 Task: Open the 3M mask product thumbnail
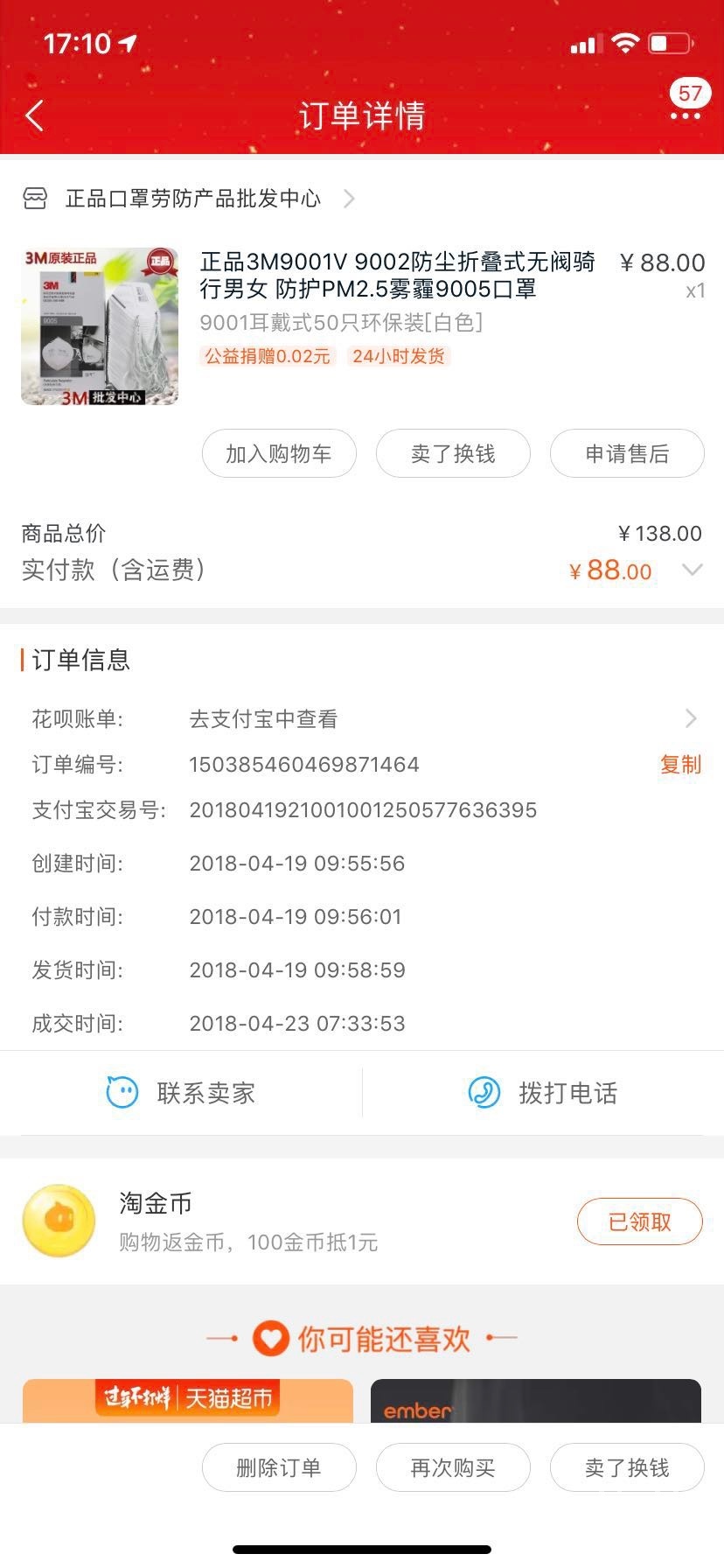tap(100, 326)
